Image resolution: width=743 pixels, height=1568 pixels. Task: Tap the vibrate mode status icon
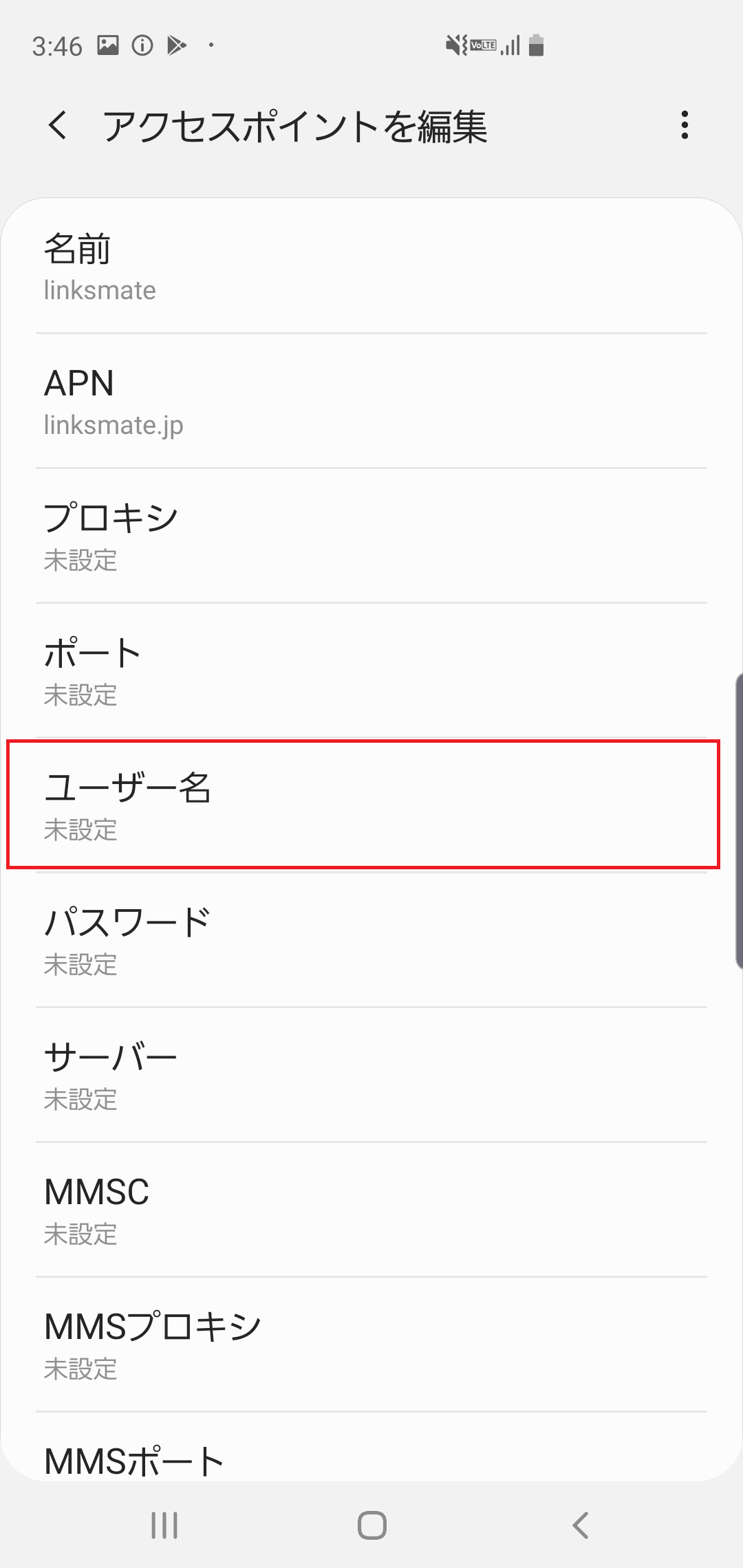coord(455,44)
